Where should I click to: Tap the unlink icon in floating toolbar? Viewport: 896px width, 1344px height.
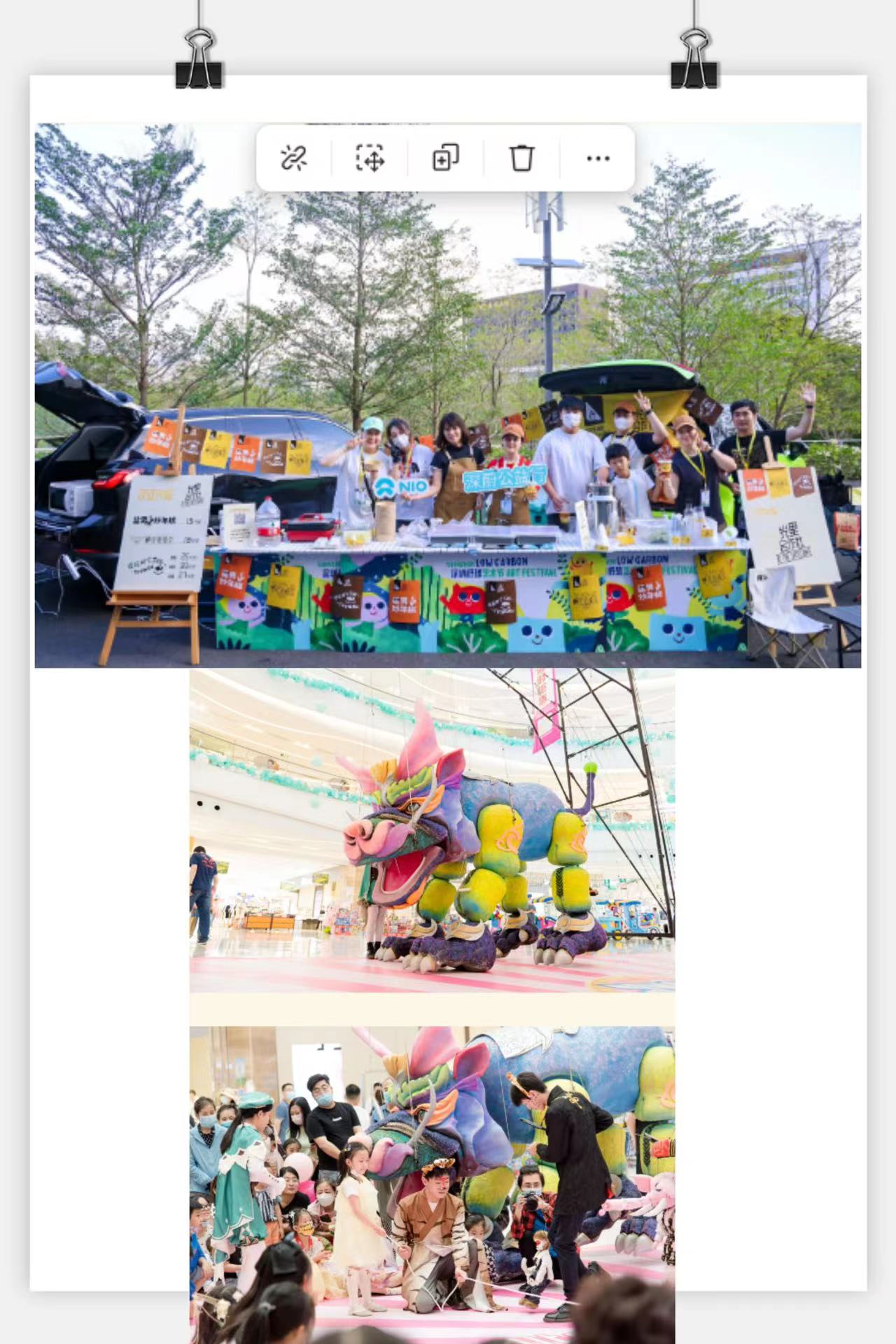(x=293, y=158)
